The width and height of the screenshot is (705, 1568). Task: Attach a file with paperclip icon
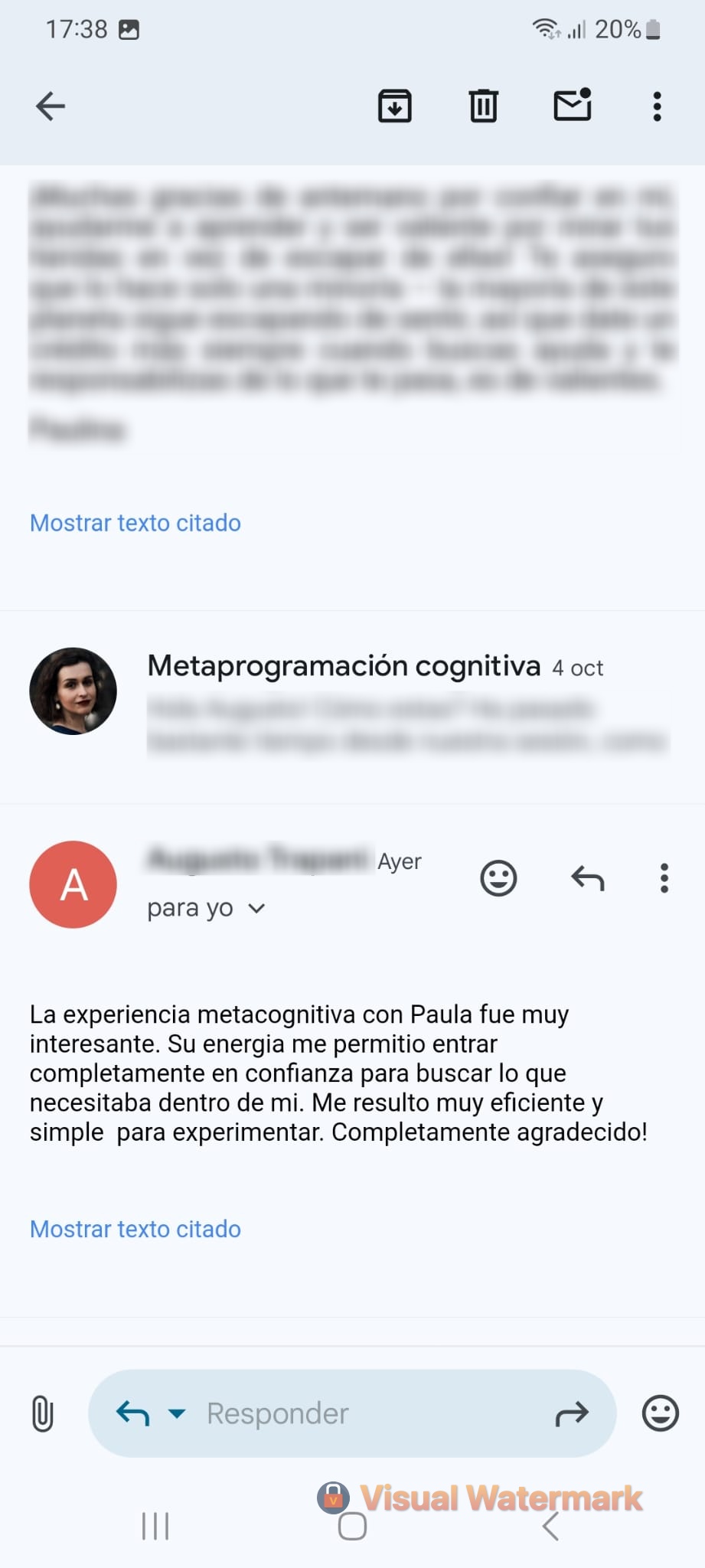click(43, 1413)
